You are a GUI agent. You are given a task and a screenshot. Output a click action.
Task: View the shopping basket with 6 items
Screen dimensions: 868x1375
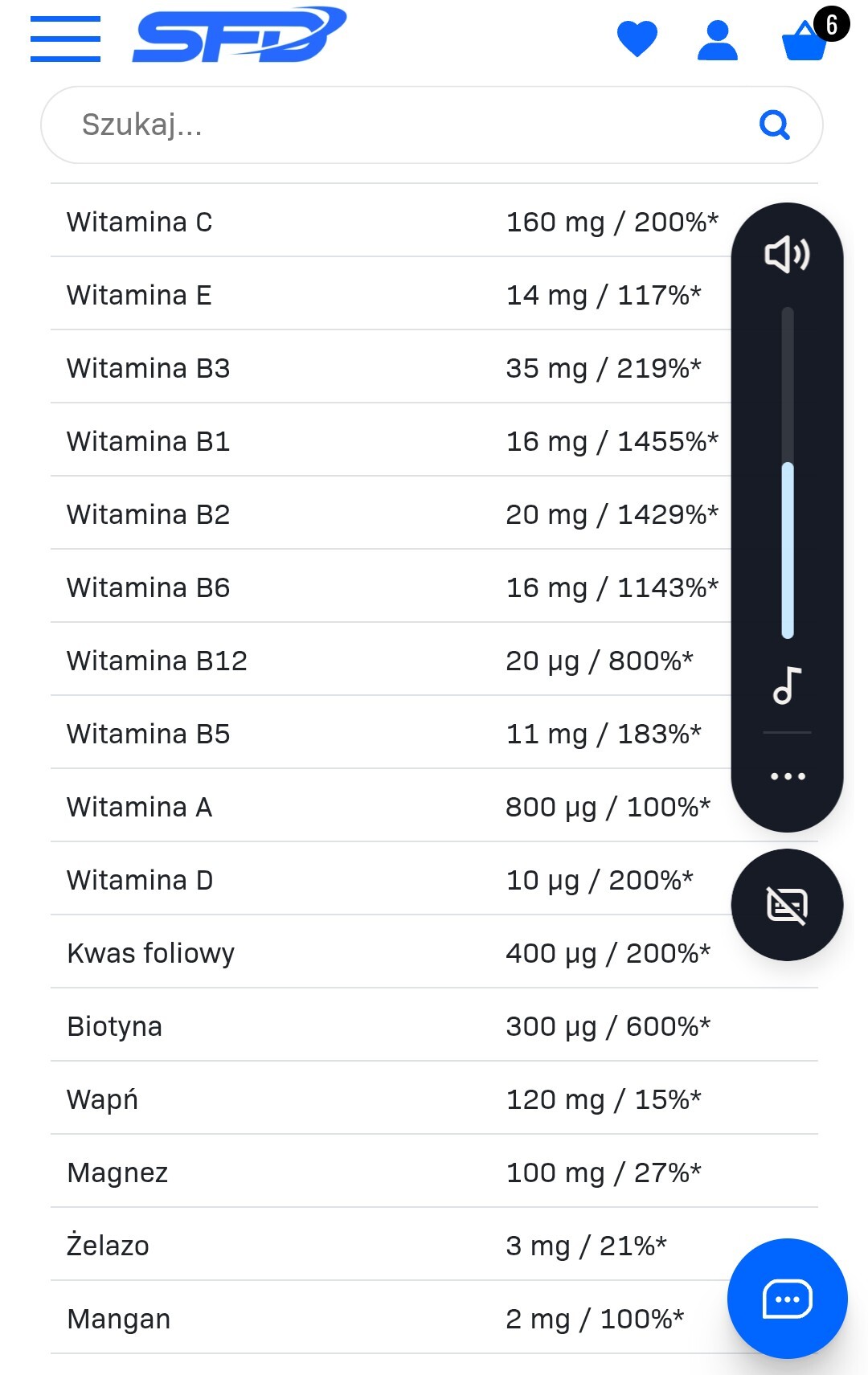(805, 40)
